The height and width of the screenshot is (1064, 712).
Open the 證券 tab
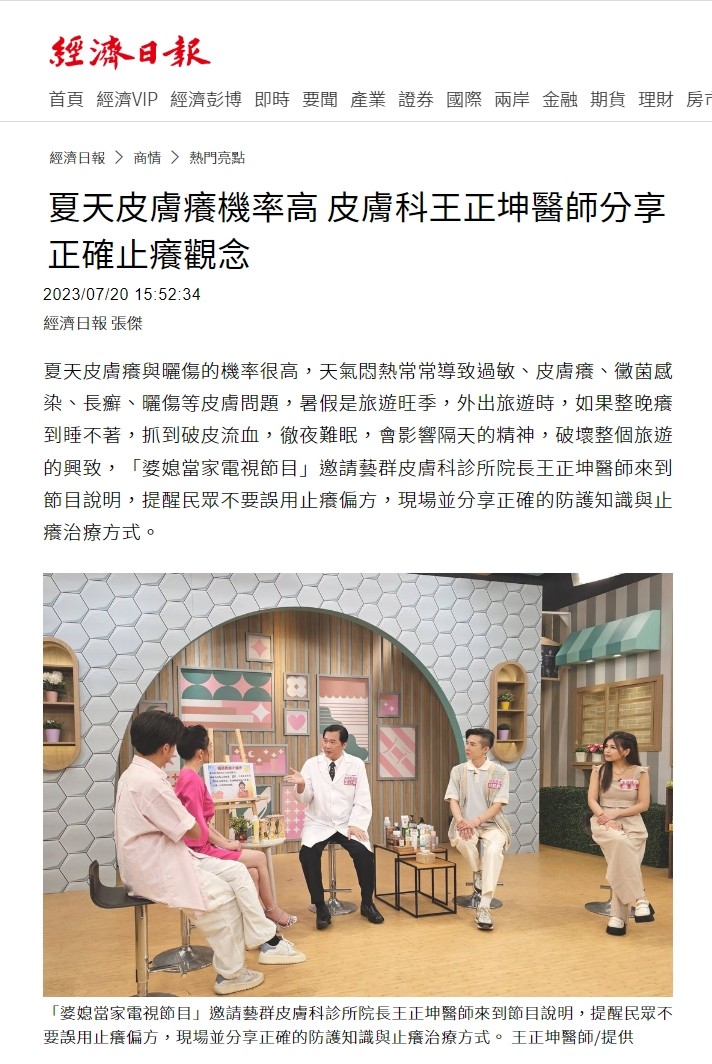pyautogui.click(x=416, y=99)
